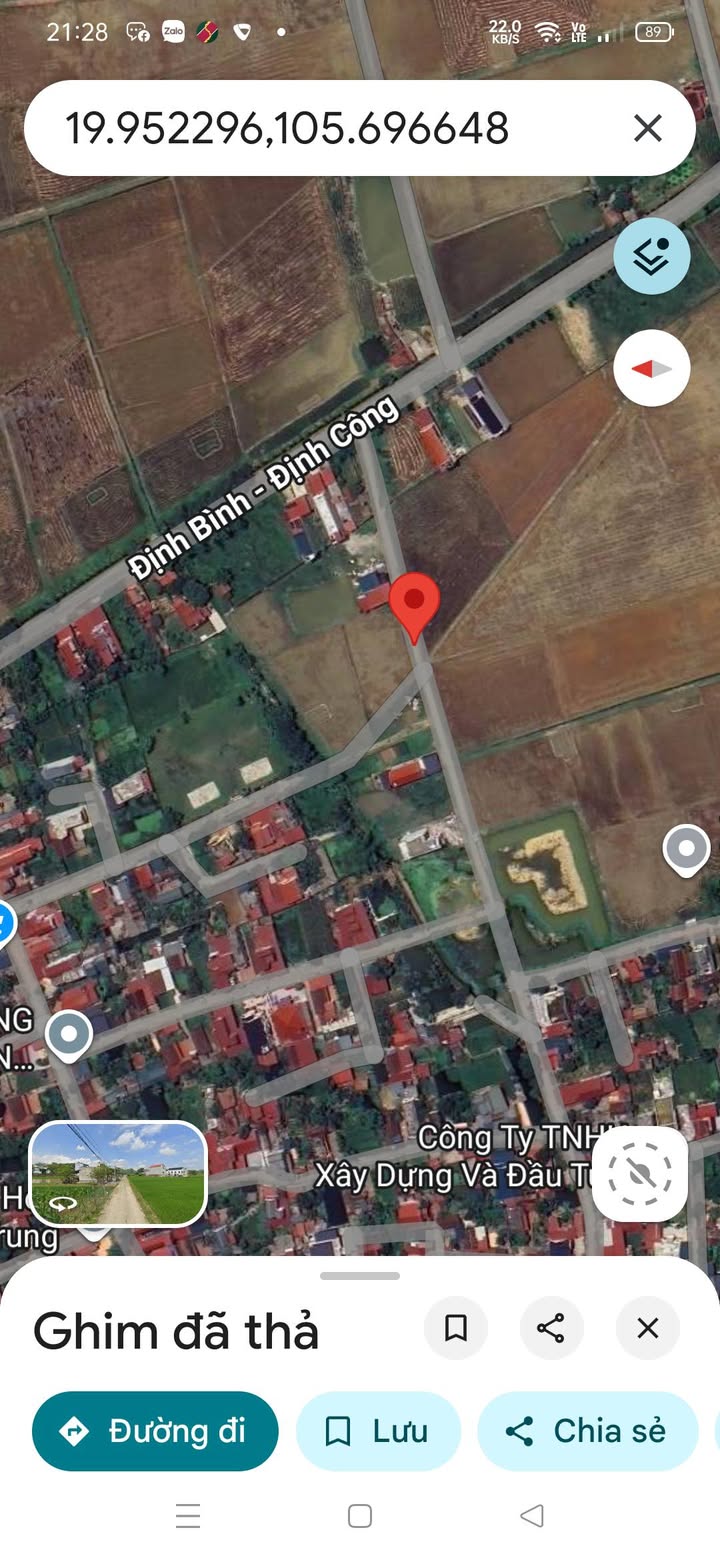
Task: Go to home via system button
Action: (360, 1516)
